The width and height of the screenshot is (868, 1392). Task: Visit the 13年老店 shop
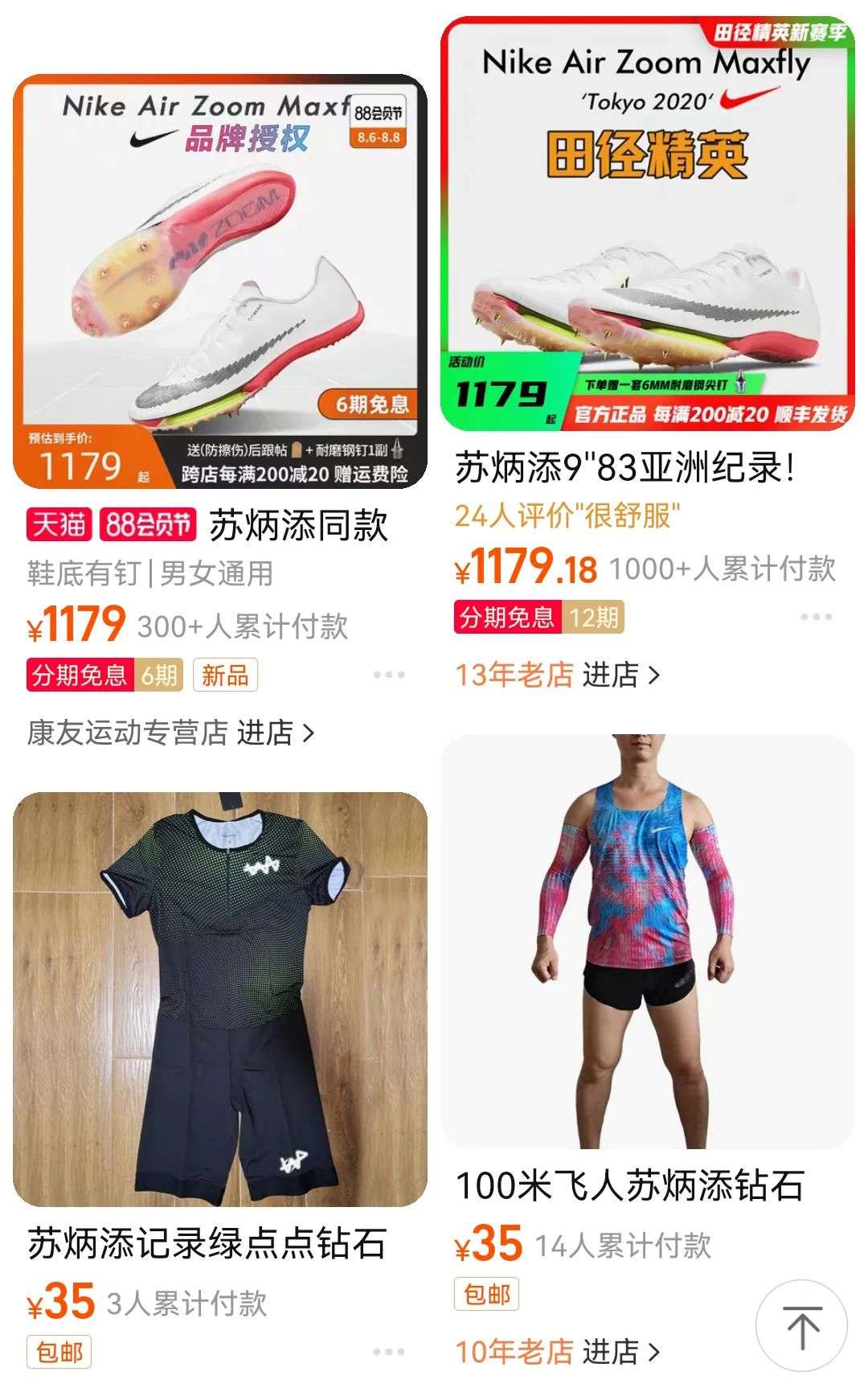pyautogui.click(x=558, y=675)
